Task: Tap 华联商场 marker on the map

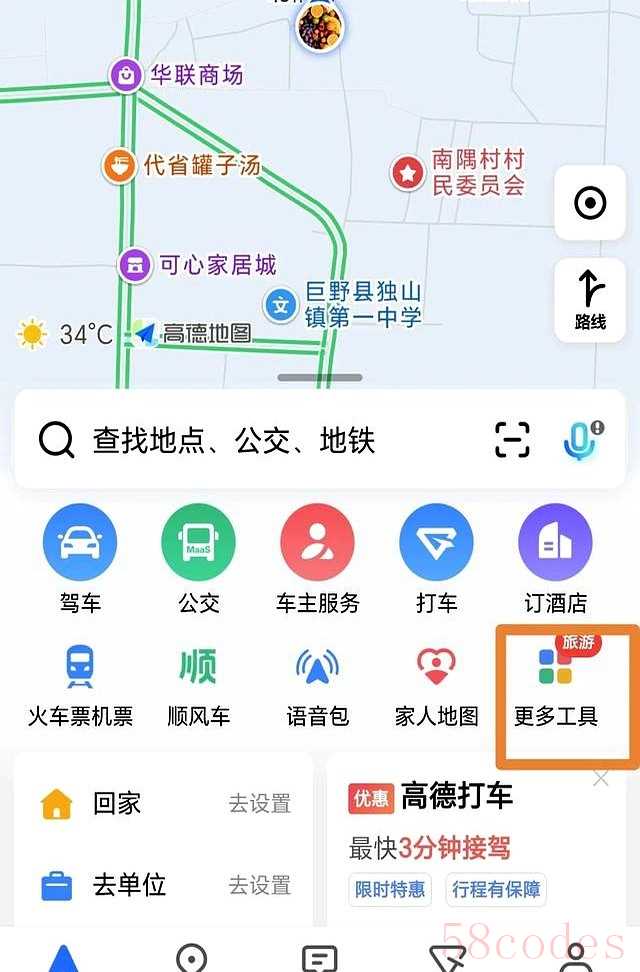Action: pyautogui.click(x=127, y=75)
